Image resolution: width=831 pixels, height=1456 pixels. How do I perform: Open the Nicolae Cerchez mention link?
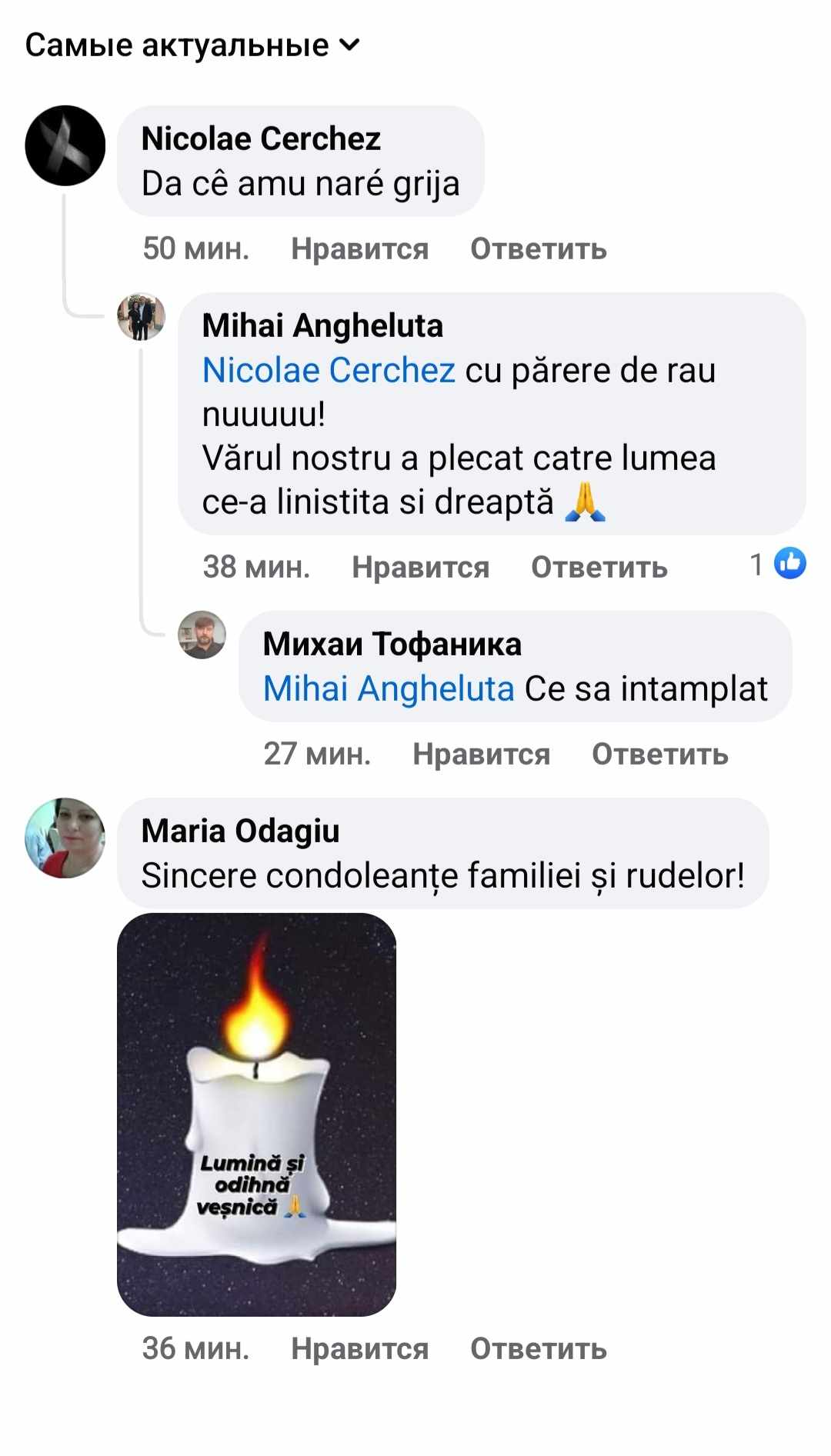click(329, 371)
